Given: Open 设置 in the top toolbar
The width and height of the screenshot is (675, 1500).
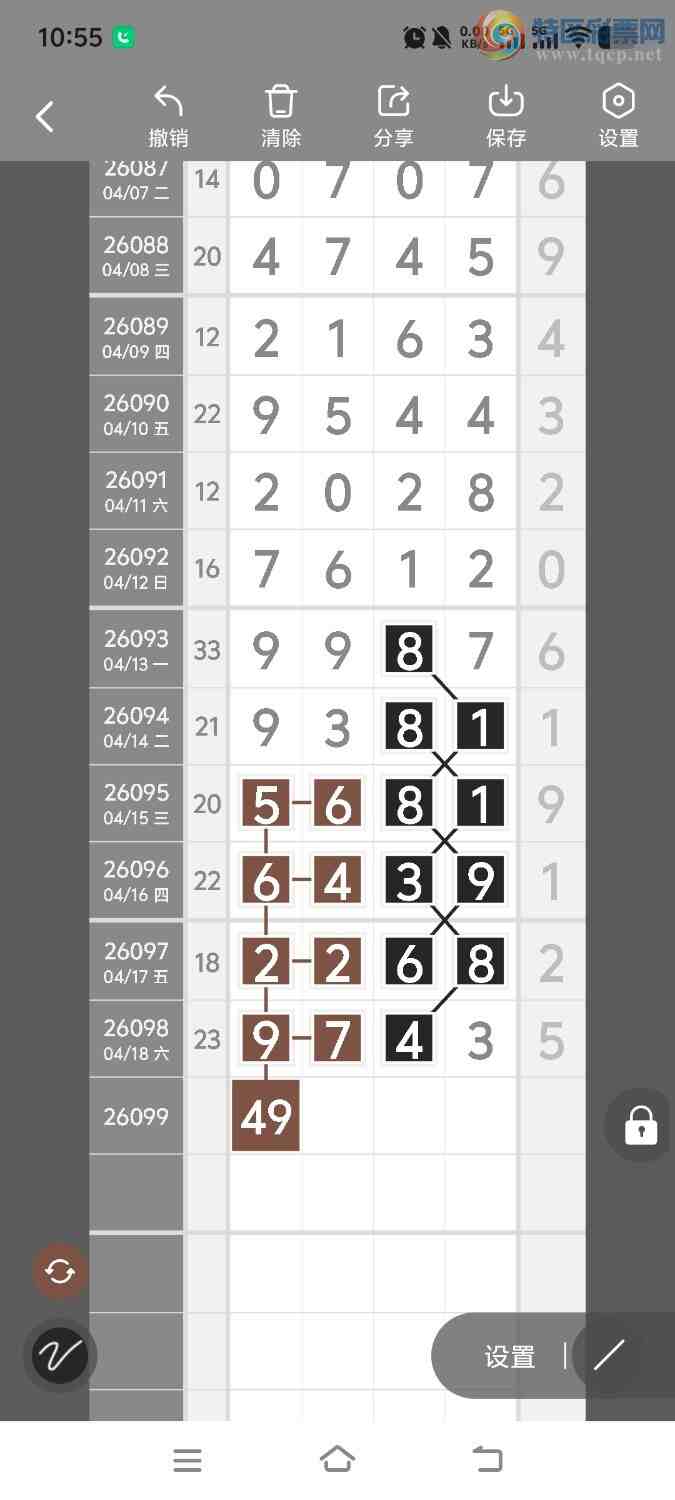Looking at the screenshot, I should point(618,116).
